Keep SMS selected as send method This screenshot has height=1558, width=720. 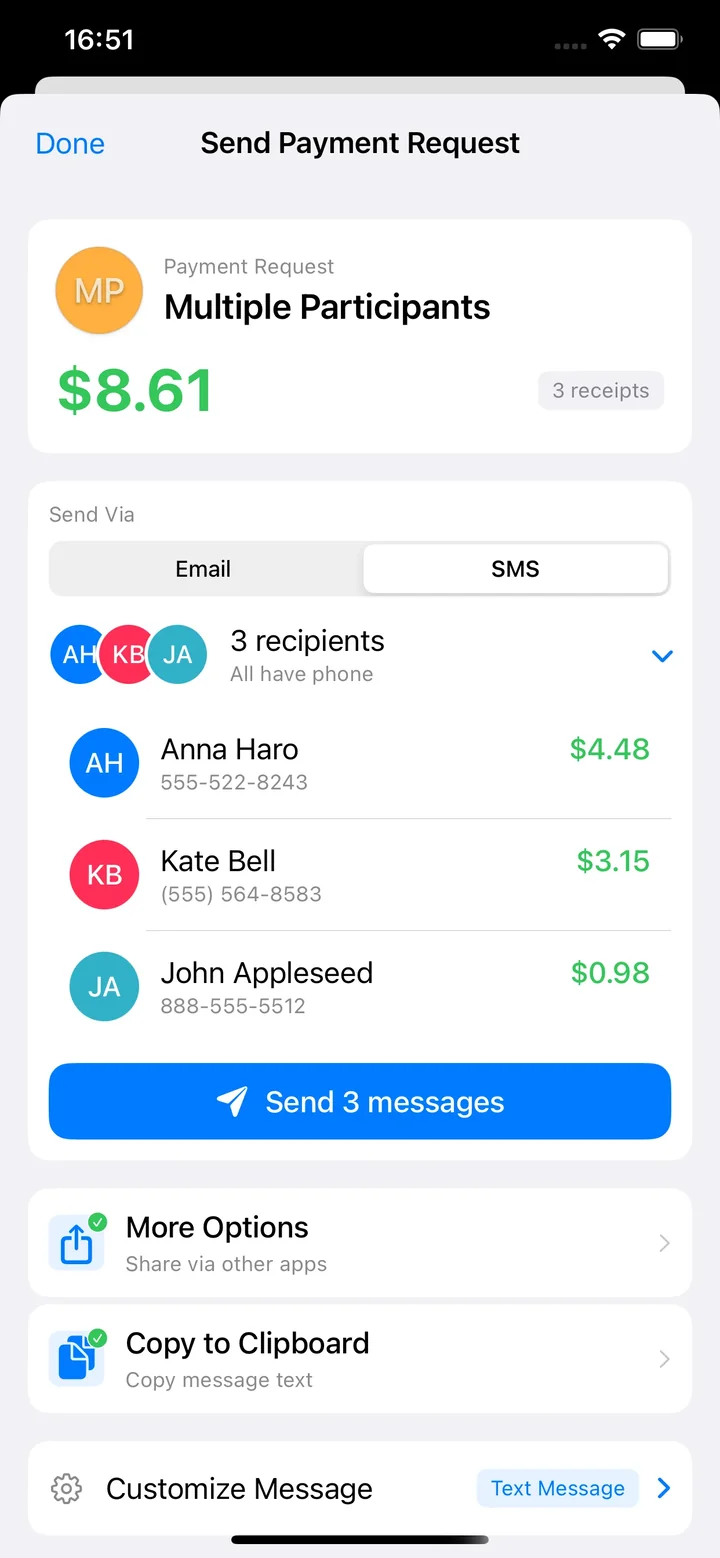point(515,568)
